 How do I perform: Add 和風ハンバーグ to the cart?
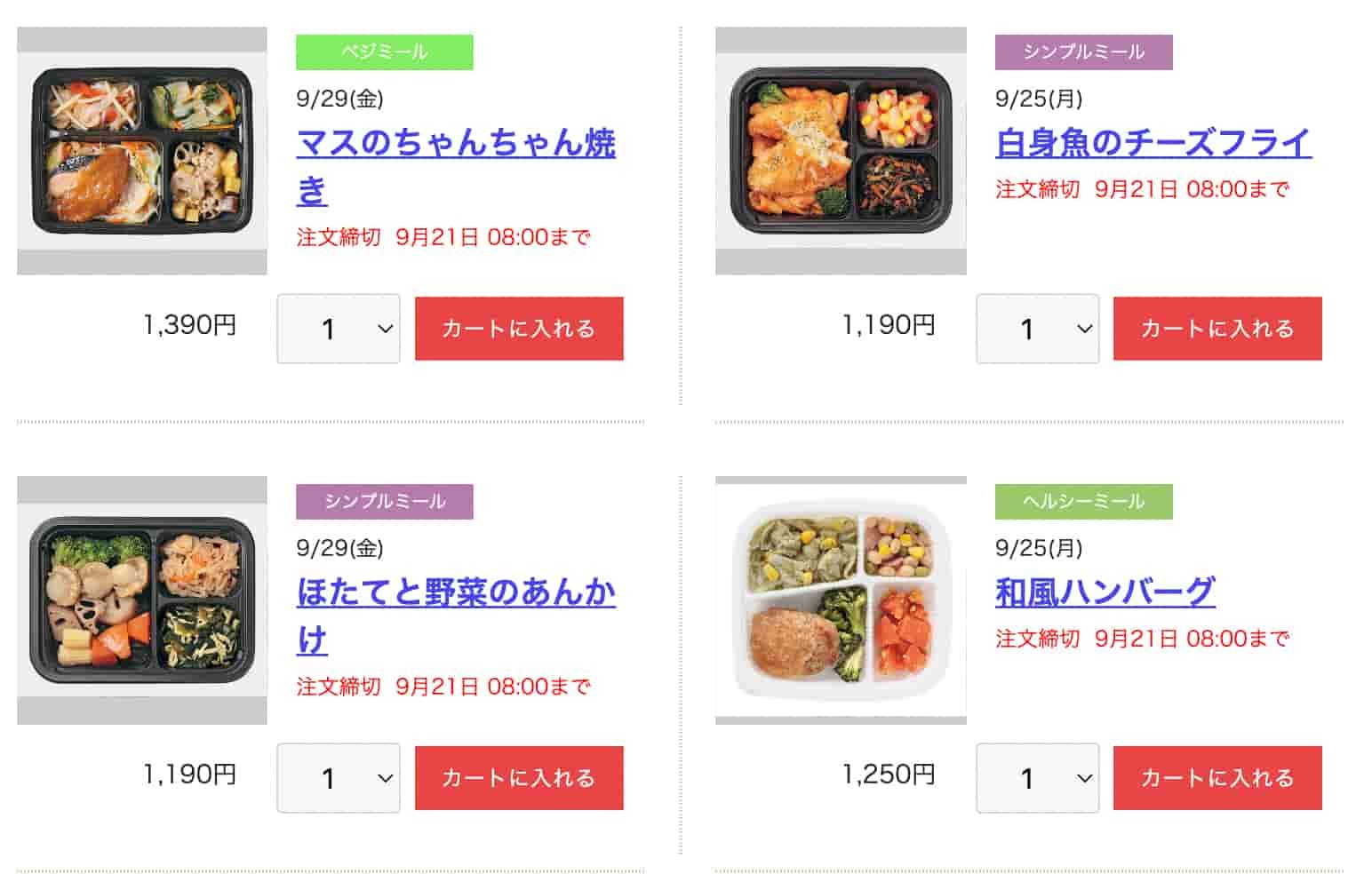(x=1216, y=778)
